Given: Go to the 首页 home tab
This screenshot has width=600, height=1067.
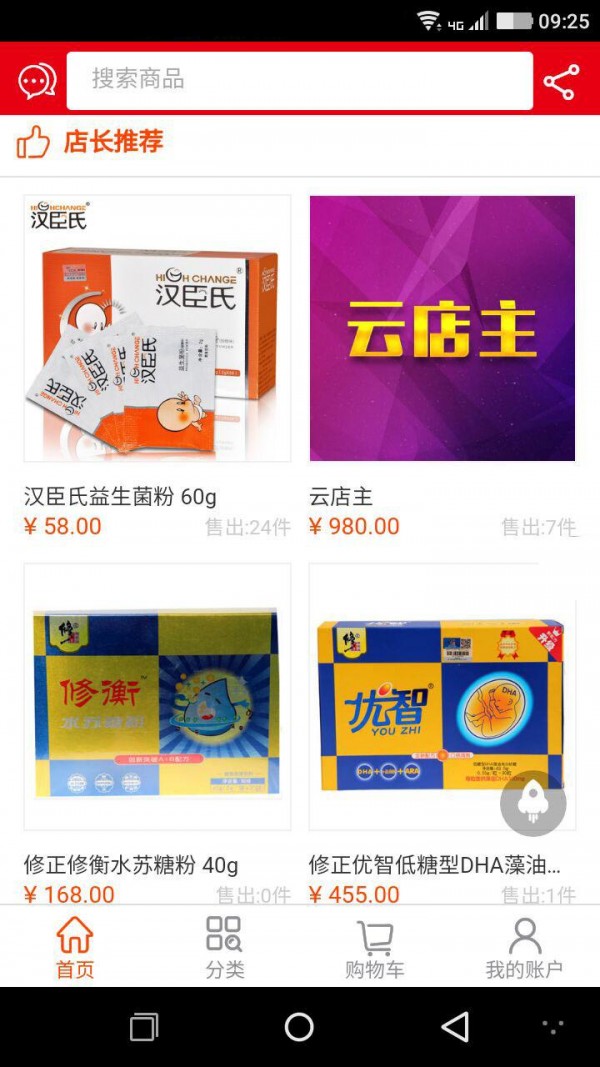Looking at the screenshot, I should [75, 947].
